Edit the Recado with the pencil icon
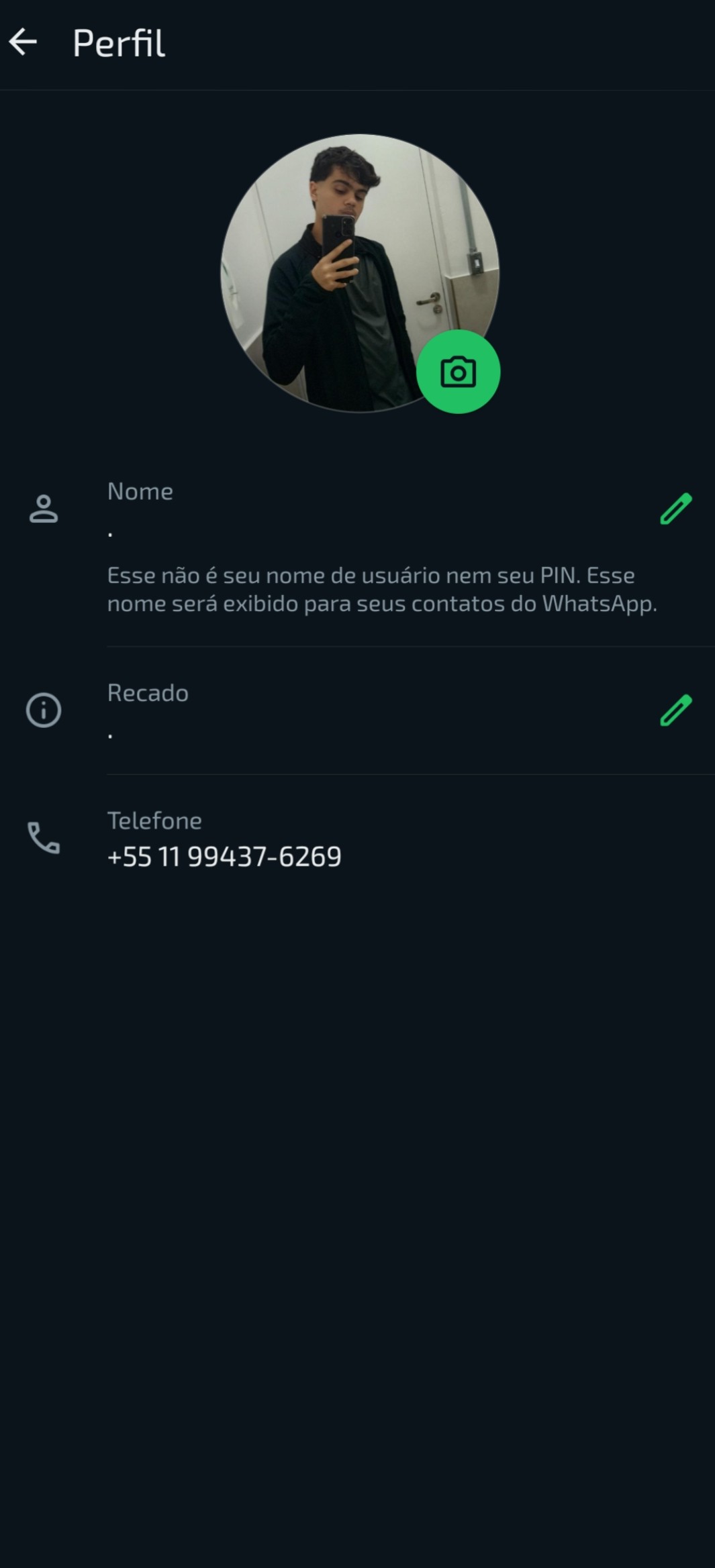This screenshot has height=1568, width=715. point(675,711)
